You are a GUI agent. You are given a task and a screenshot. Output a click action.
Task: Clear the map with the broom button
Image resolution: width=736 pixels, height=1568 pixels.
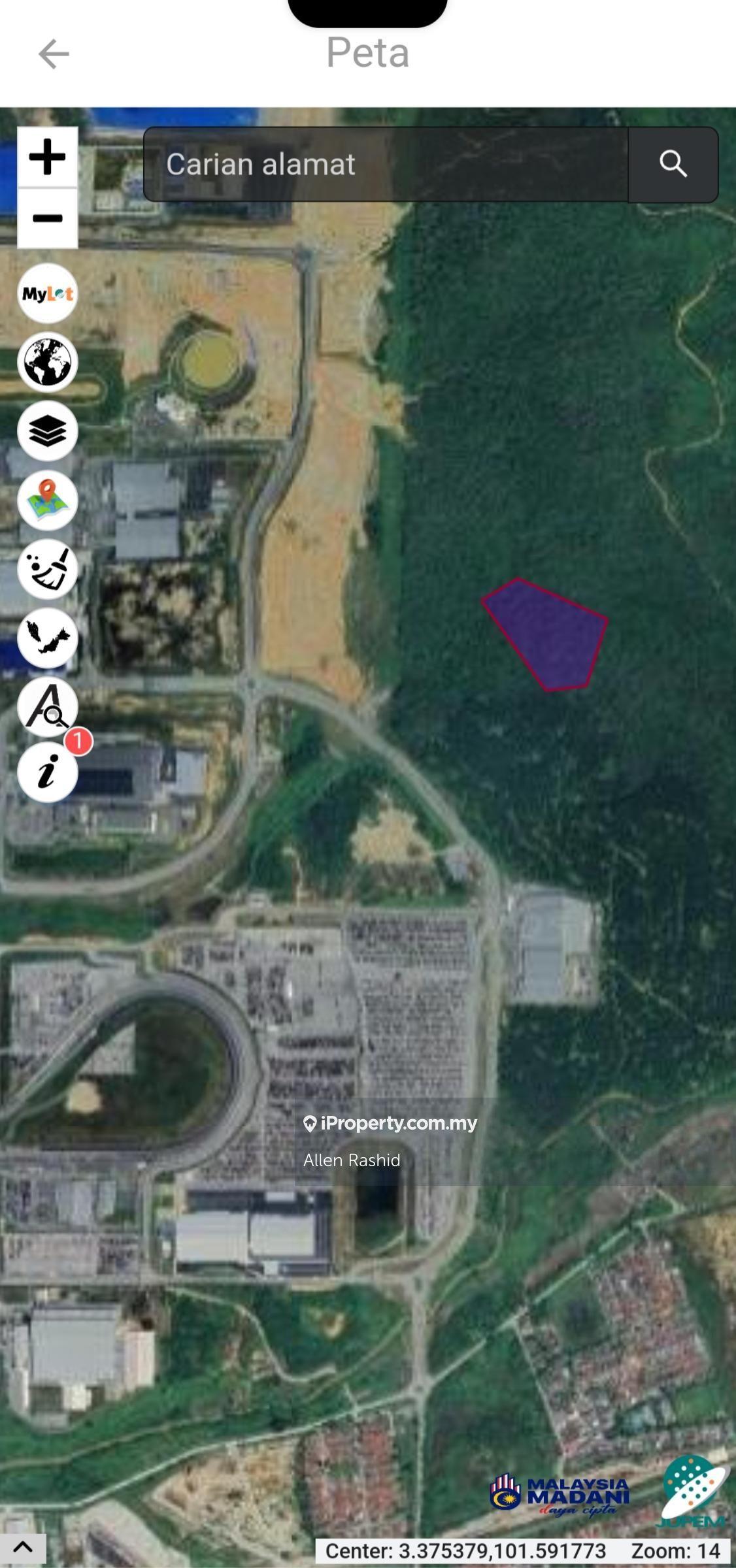(48, 569)
